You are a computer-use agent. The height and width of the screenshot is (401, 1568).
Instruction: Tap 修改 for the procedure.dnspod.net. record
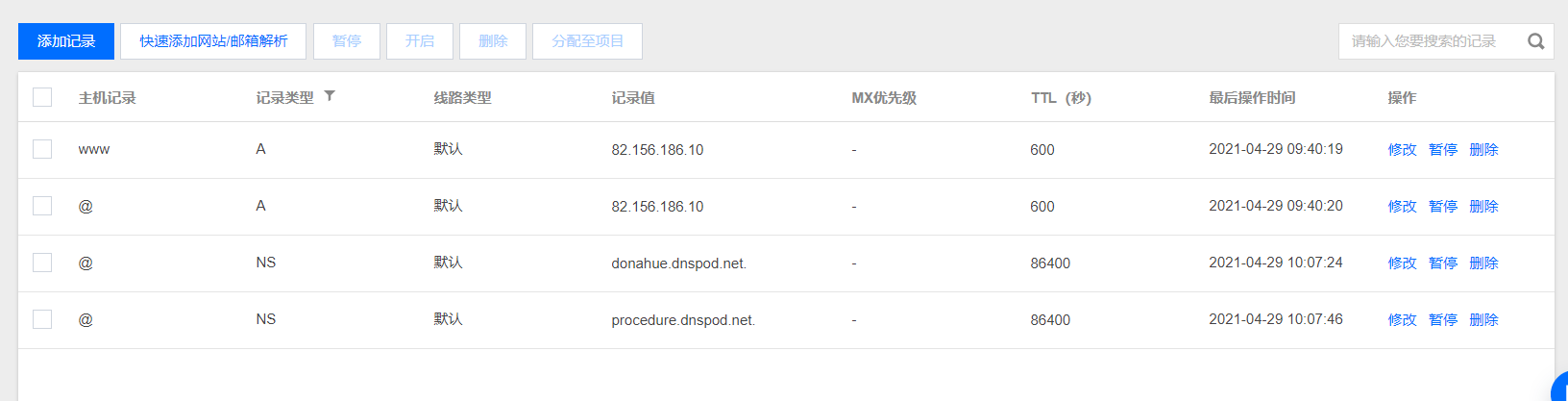click(1402, 319)
